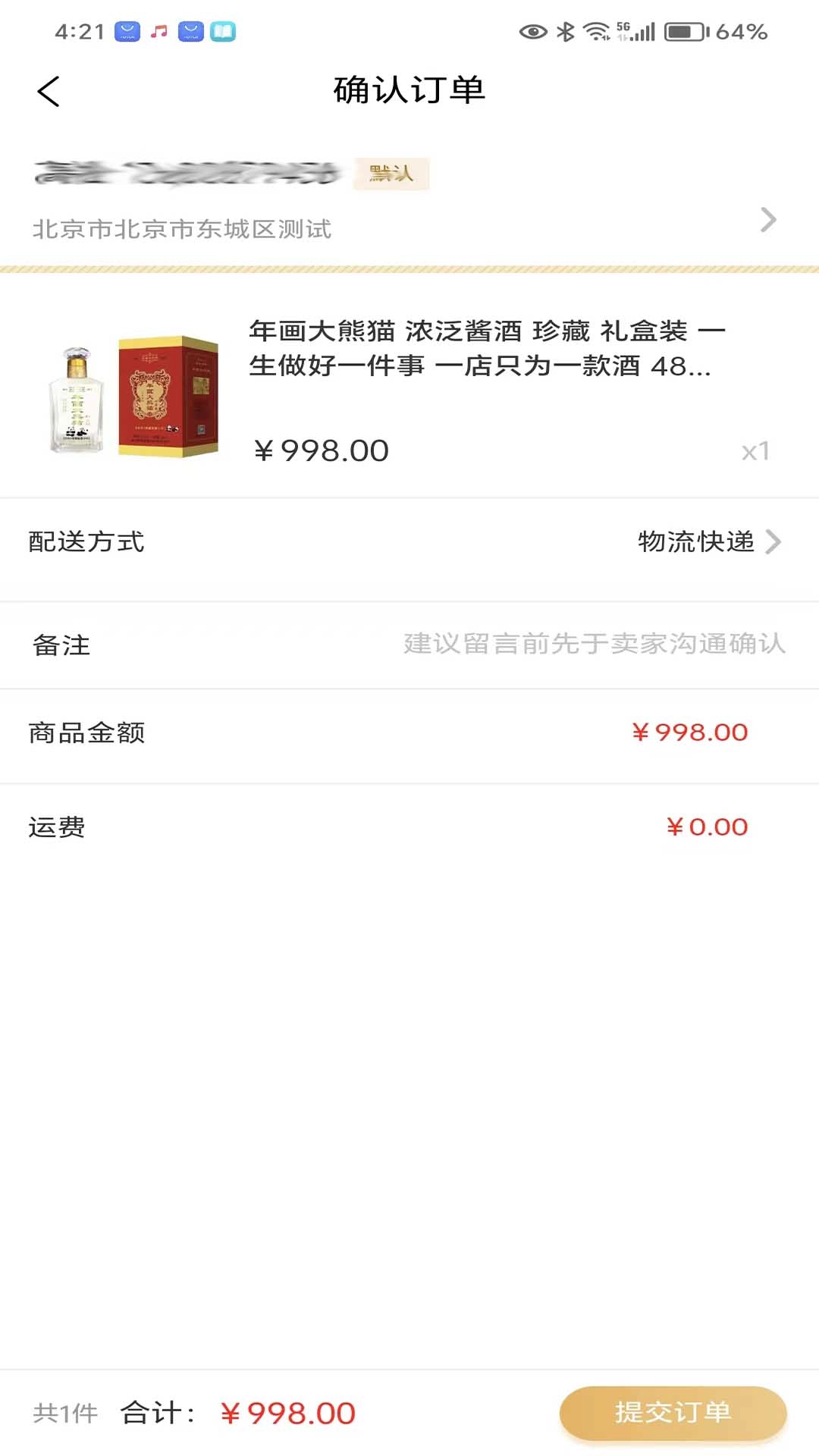Tap the 默认 default address tag
Viewport: 819px width, 1456px height.
pos(391,173)
